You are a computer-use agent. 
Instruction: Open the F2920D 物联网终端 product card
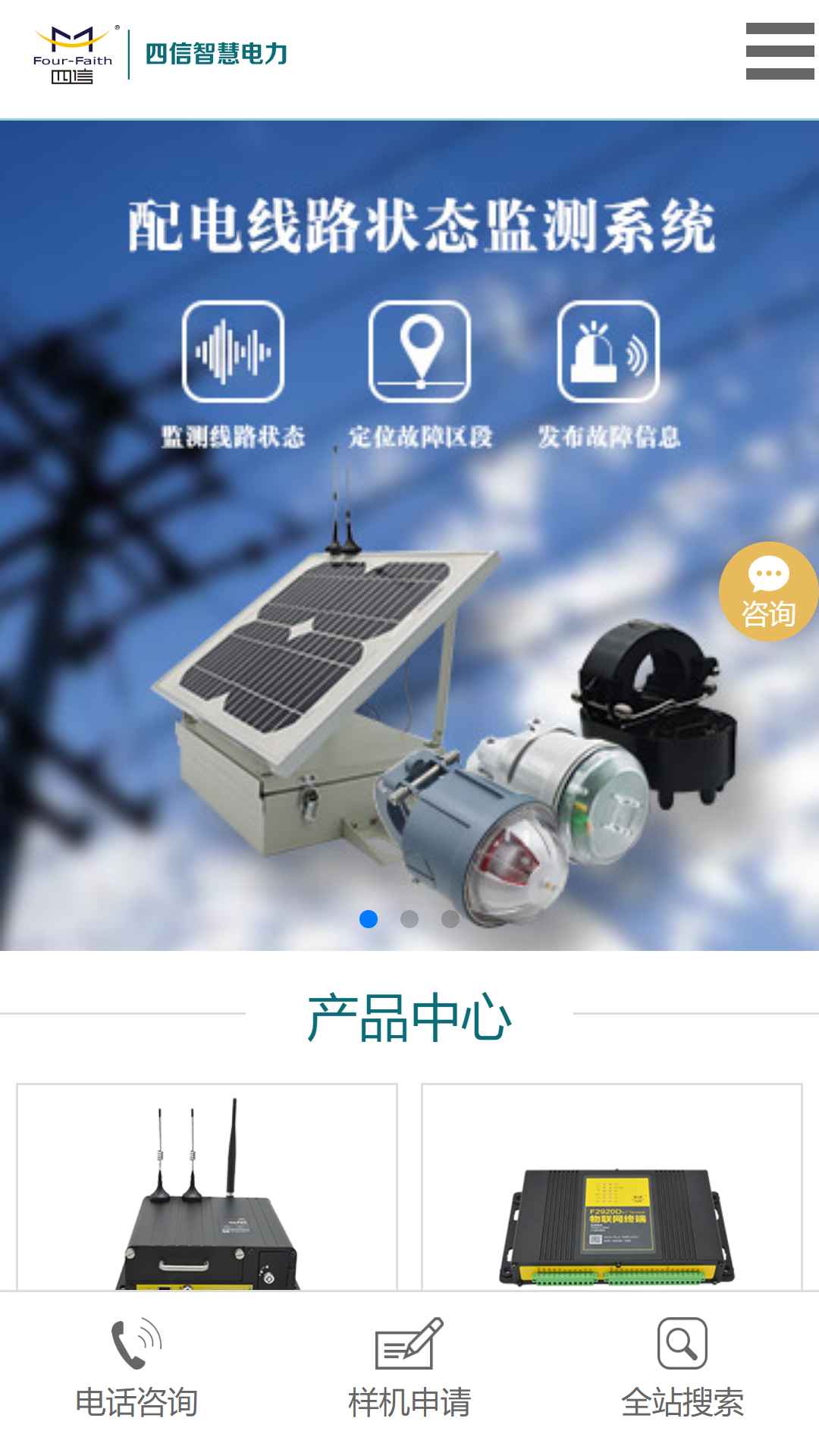(x=612, y=1188)
